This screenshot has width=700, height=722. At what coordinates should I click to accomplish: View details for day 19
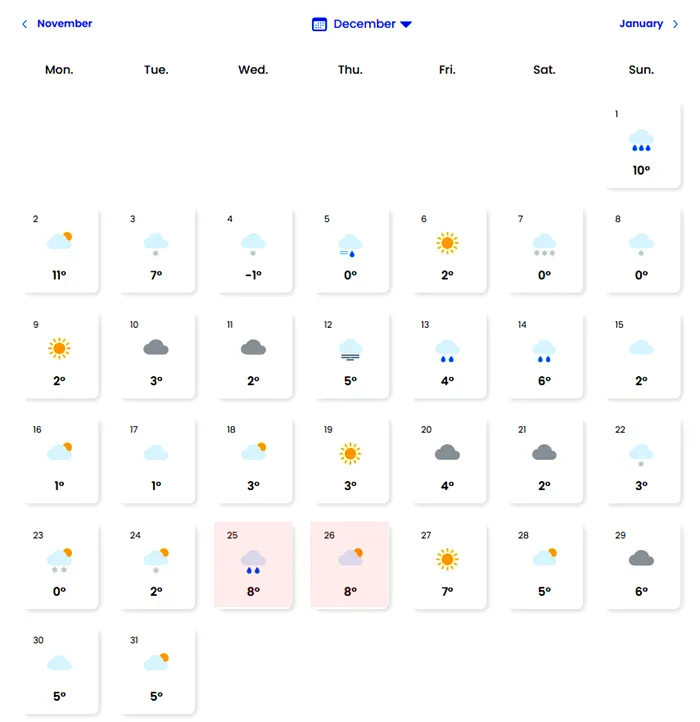coord(350,460)
